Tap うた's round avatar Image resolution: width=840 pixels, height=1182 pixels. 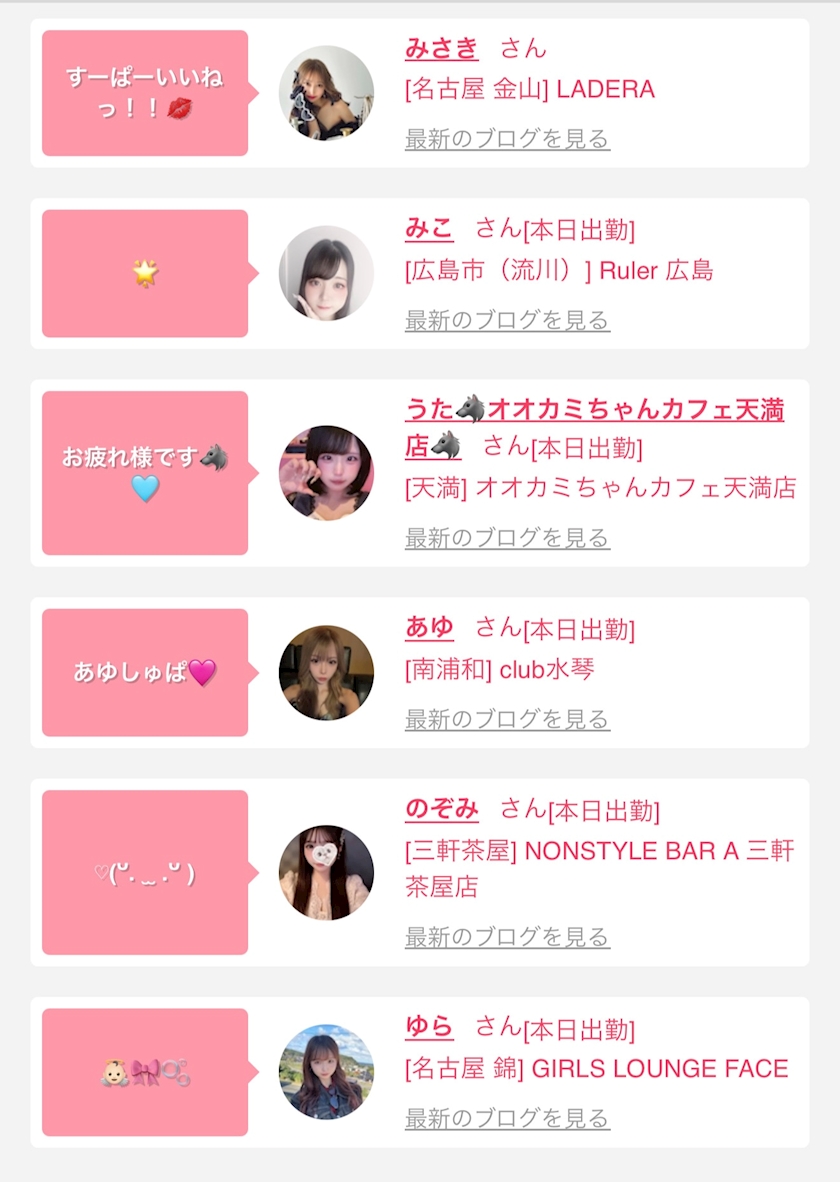[326, 473]
